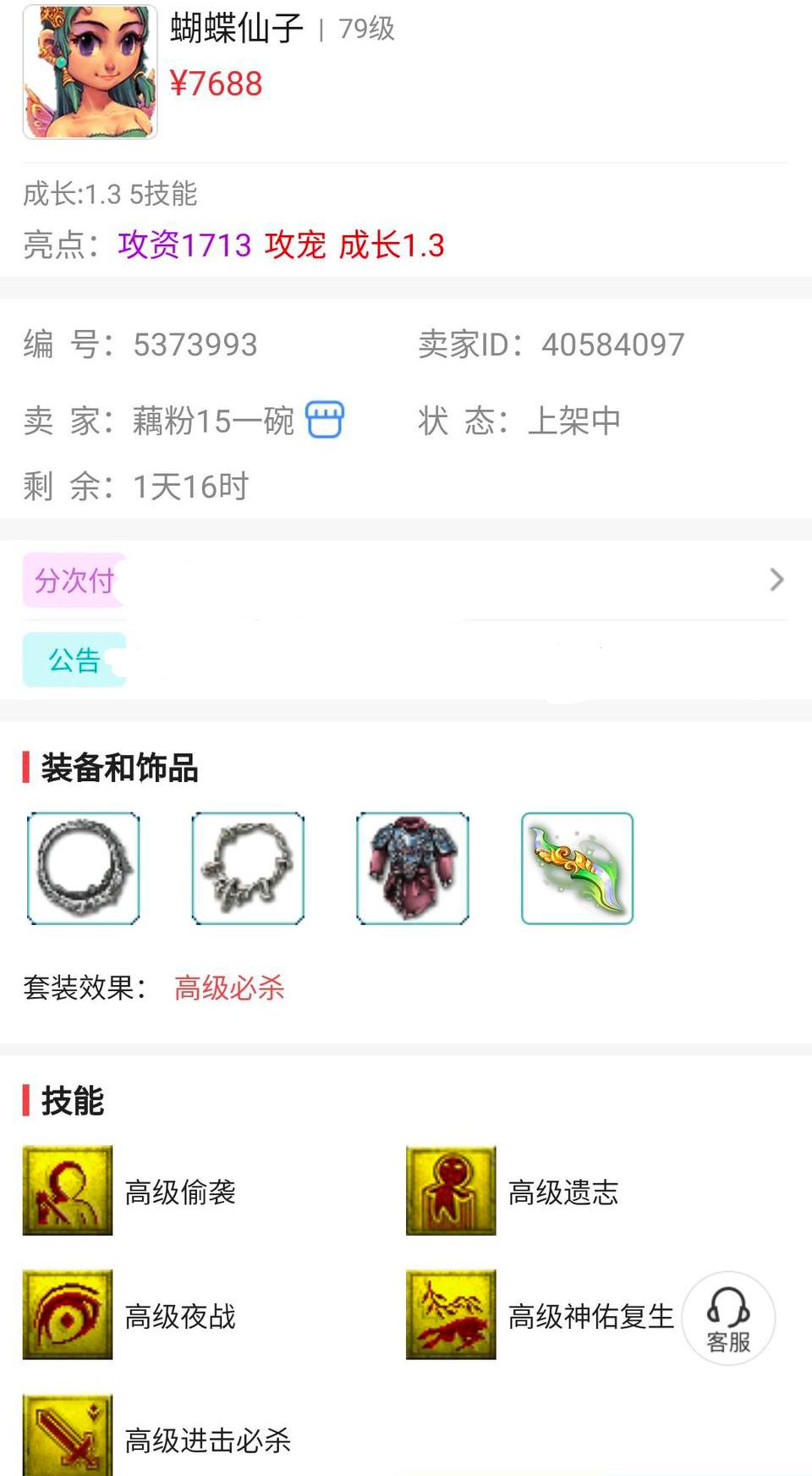
Task: Click the 攻宠 highlight tag
Action: pyautogui.click(x=289, y=245)
